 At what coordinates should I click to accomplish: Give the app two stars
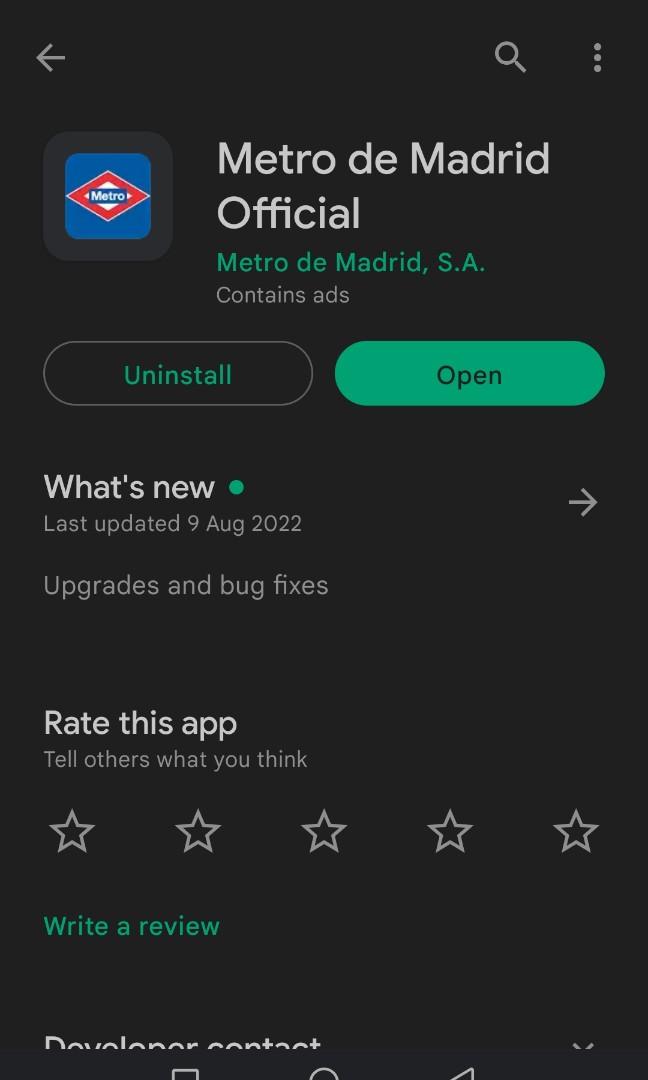point(198,832)
